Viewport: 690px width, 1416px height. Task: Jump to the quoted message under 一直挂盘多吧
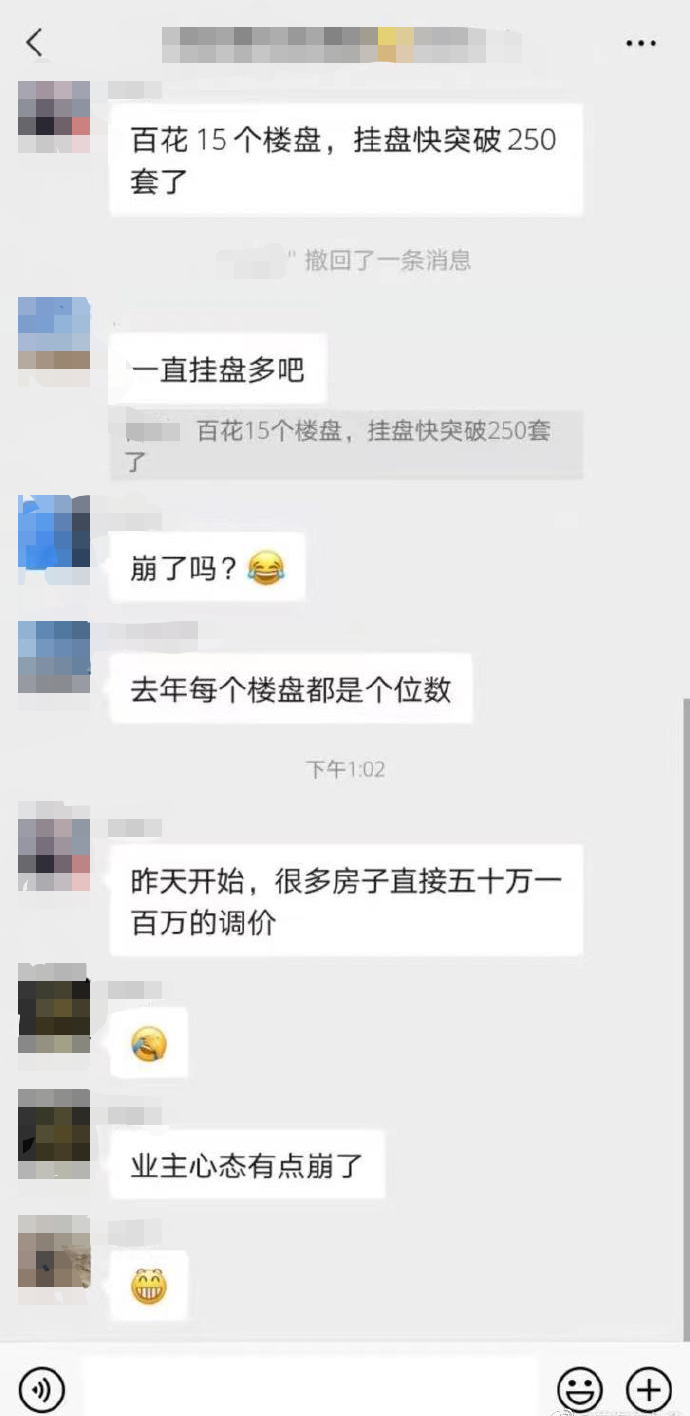346,445
